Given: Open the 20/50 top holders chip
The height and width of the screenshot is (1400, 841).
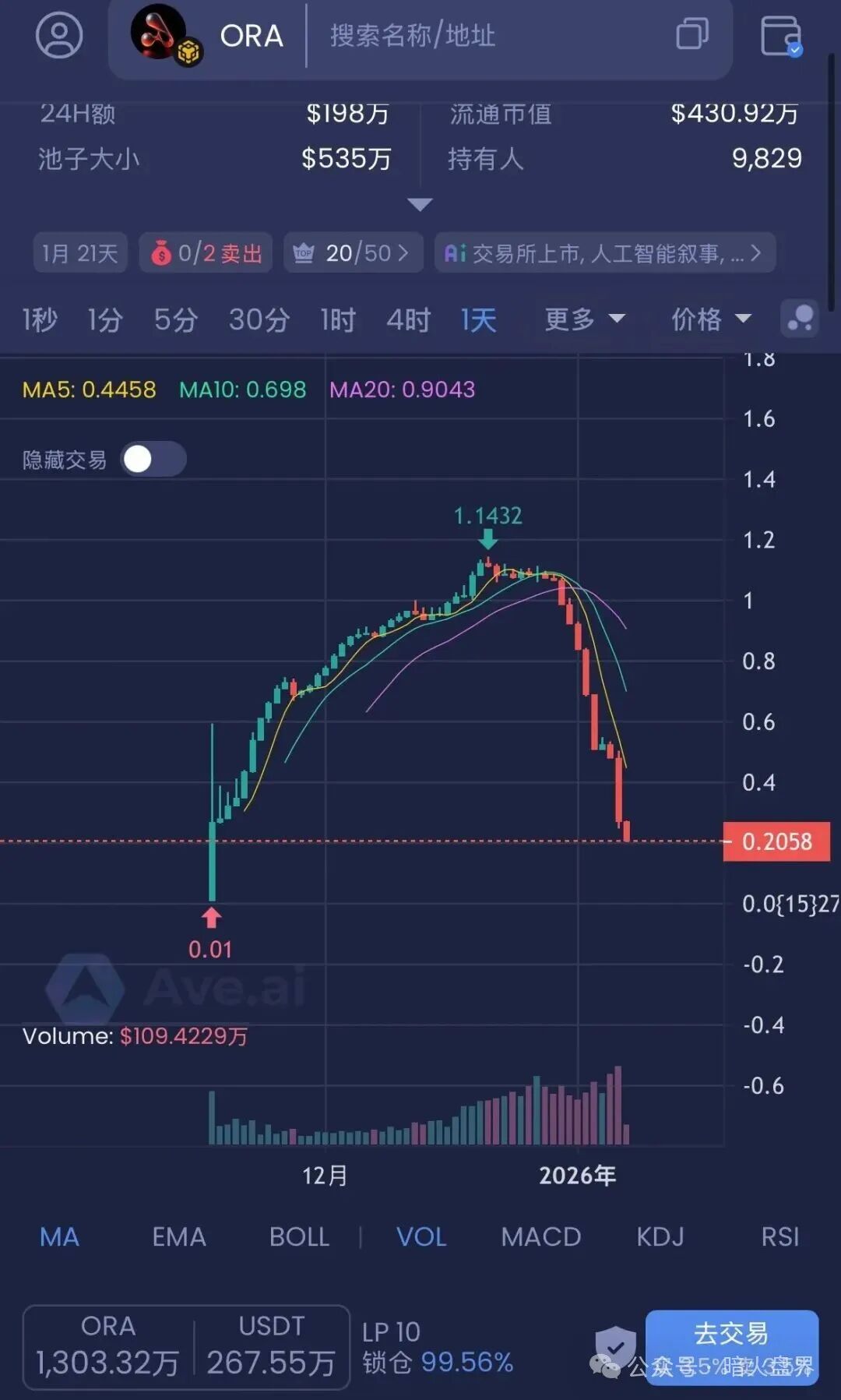Looking at the screenshot, I should point(354,253).
